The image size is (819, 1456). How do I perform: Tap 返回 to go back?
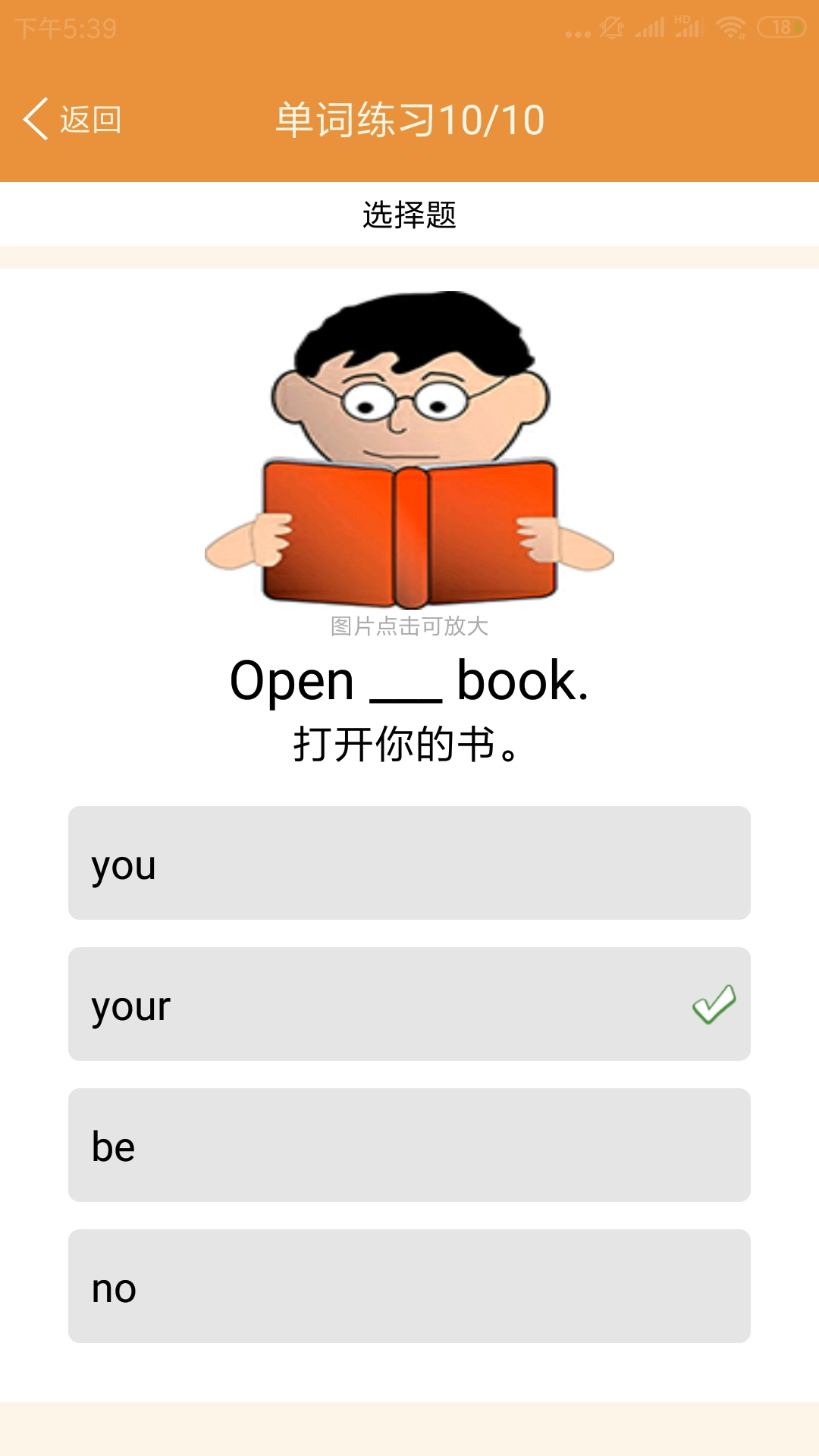point(91,118)
